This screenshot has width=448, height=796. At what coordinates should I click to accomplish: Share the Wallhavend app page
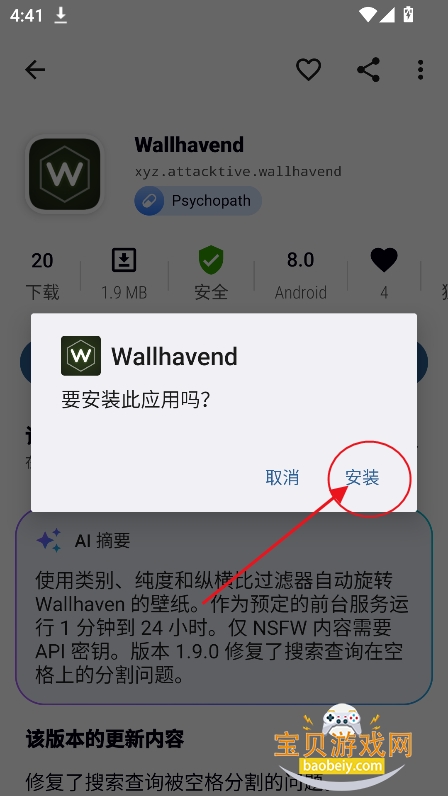[368, 70]
